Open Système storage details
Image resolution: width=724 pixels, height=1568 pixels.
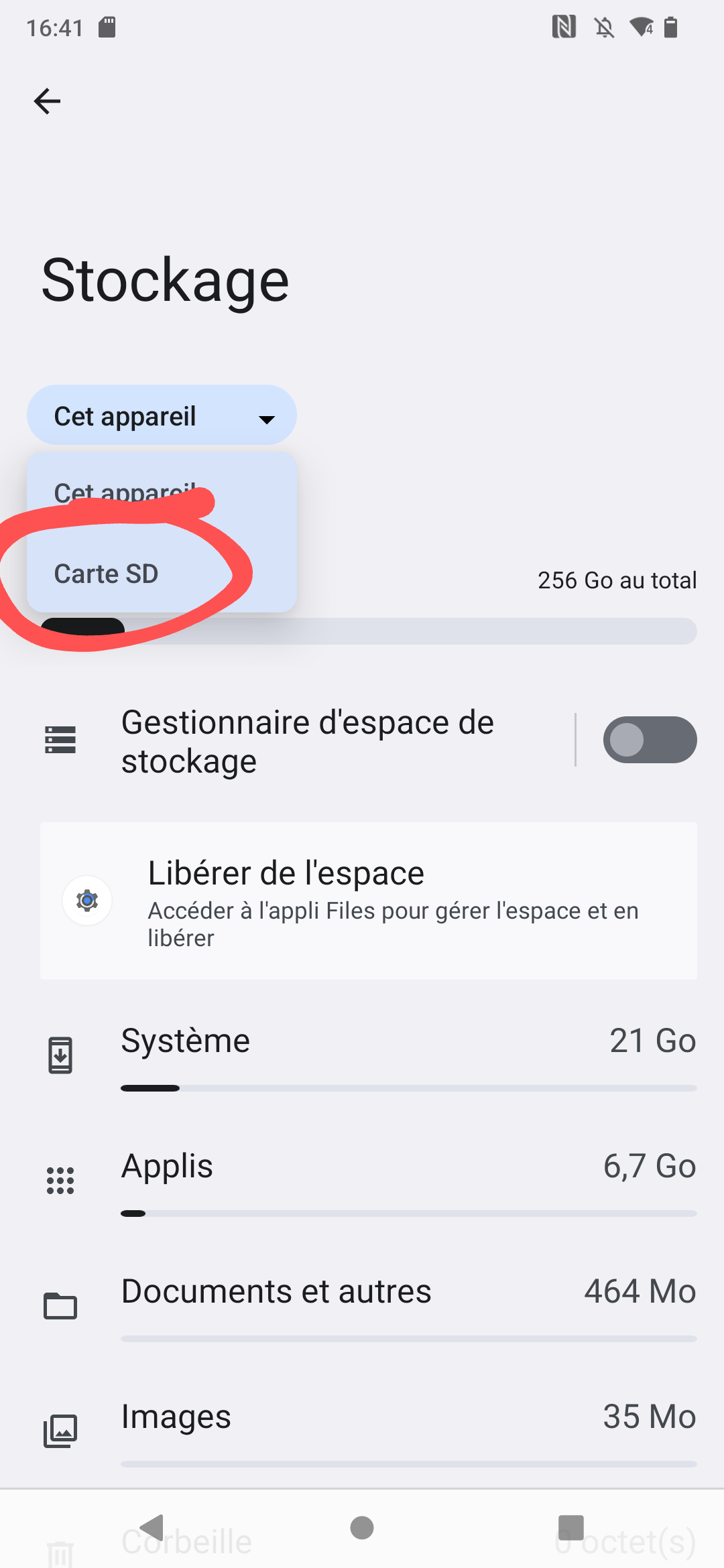coord(369,1056)
